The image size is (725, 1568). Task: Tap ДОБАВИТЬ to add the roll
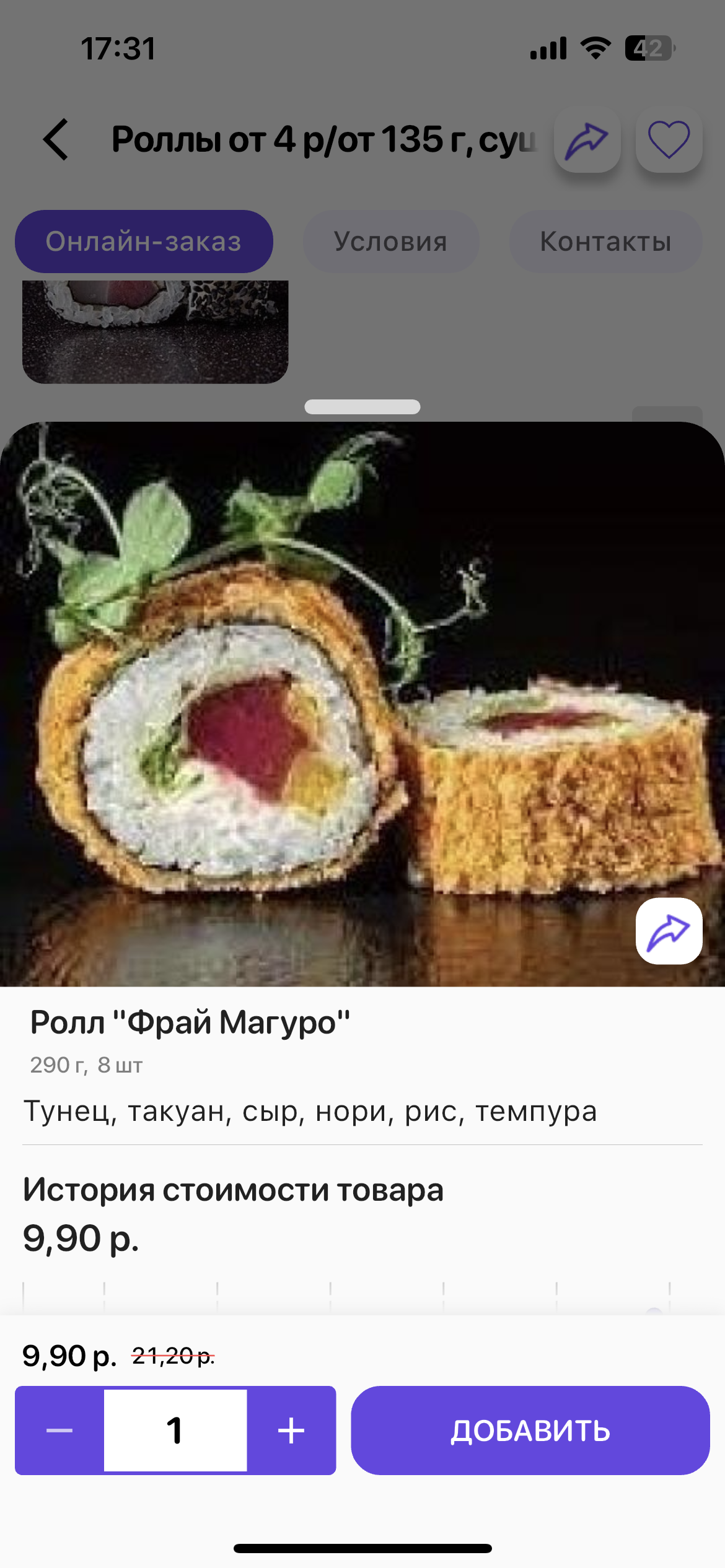click(530, 1430)
